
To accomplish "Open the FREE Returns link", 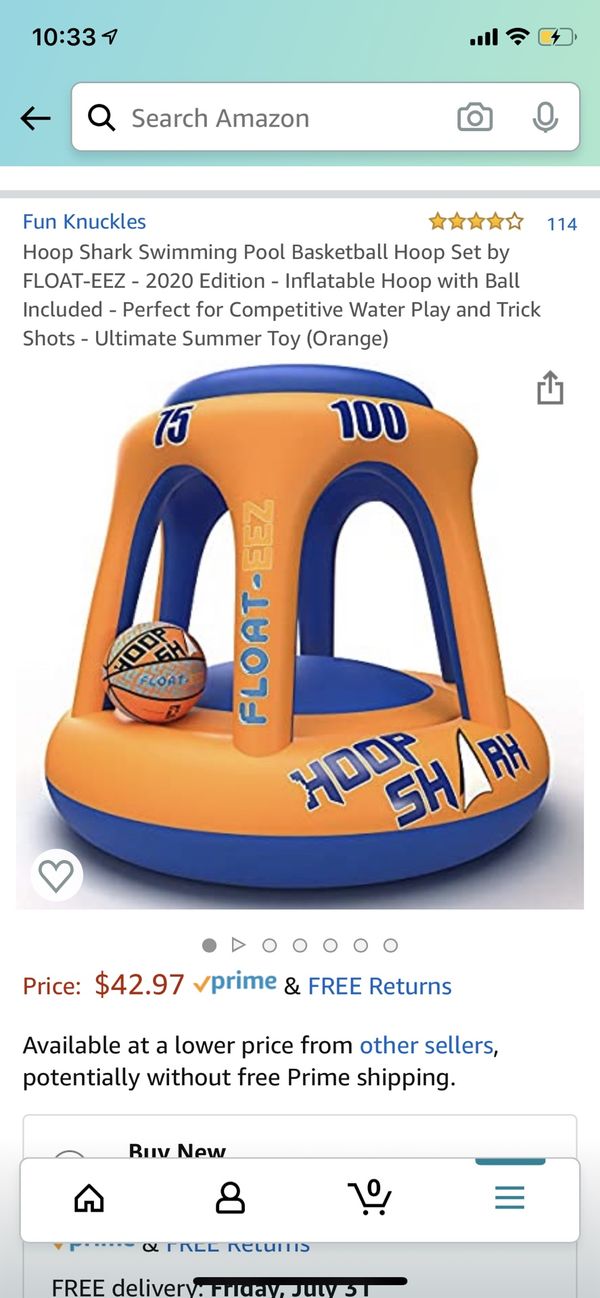I will click(380, 986).
